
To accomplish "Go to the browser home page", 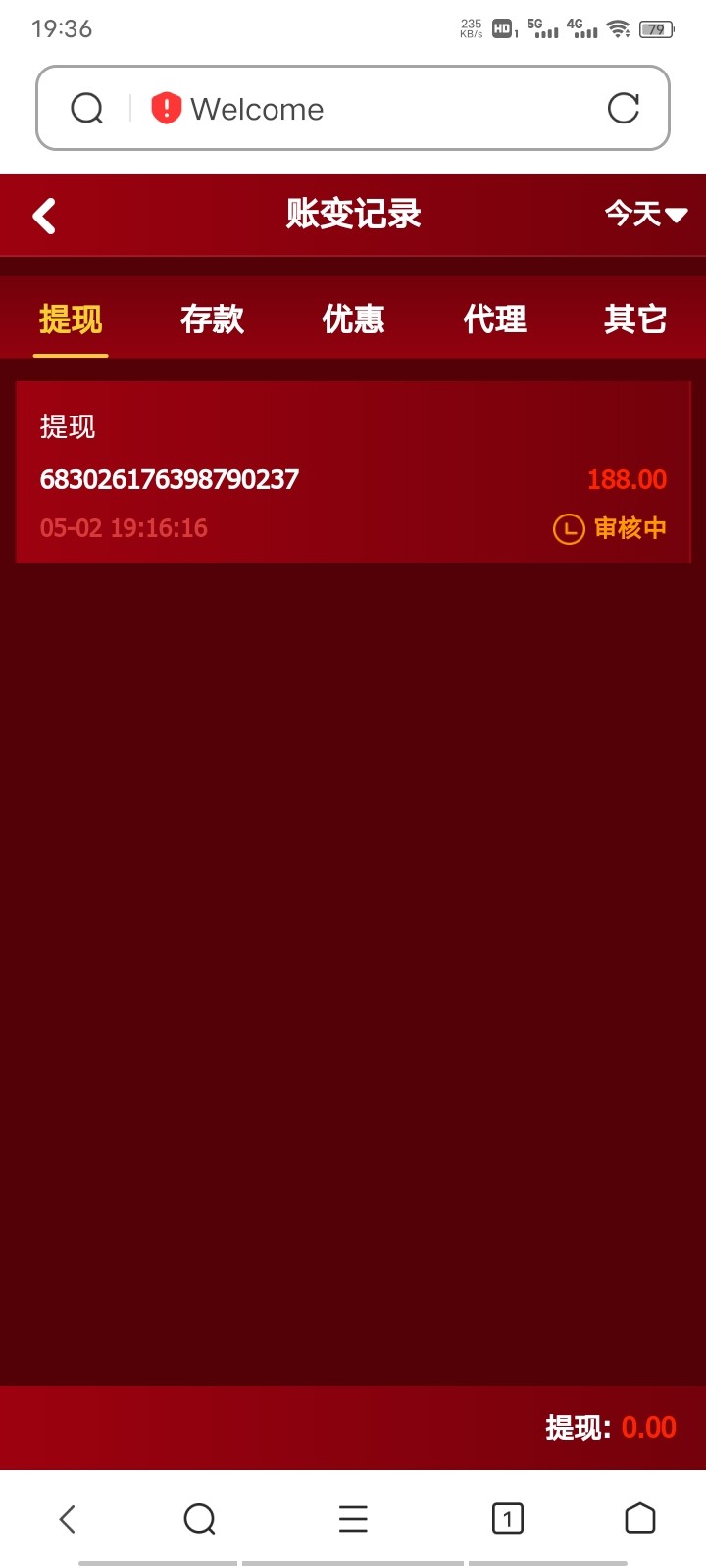I will click(x=640, y=1519).
